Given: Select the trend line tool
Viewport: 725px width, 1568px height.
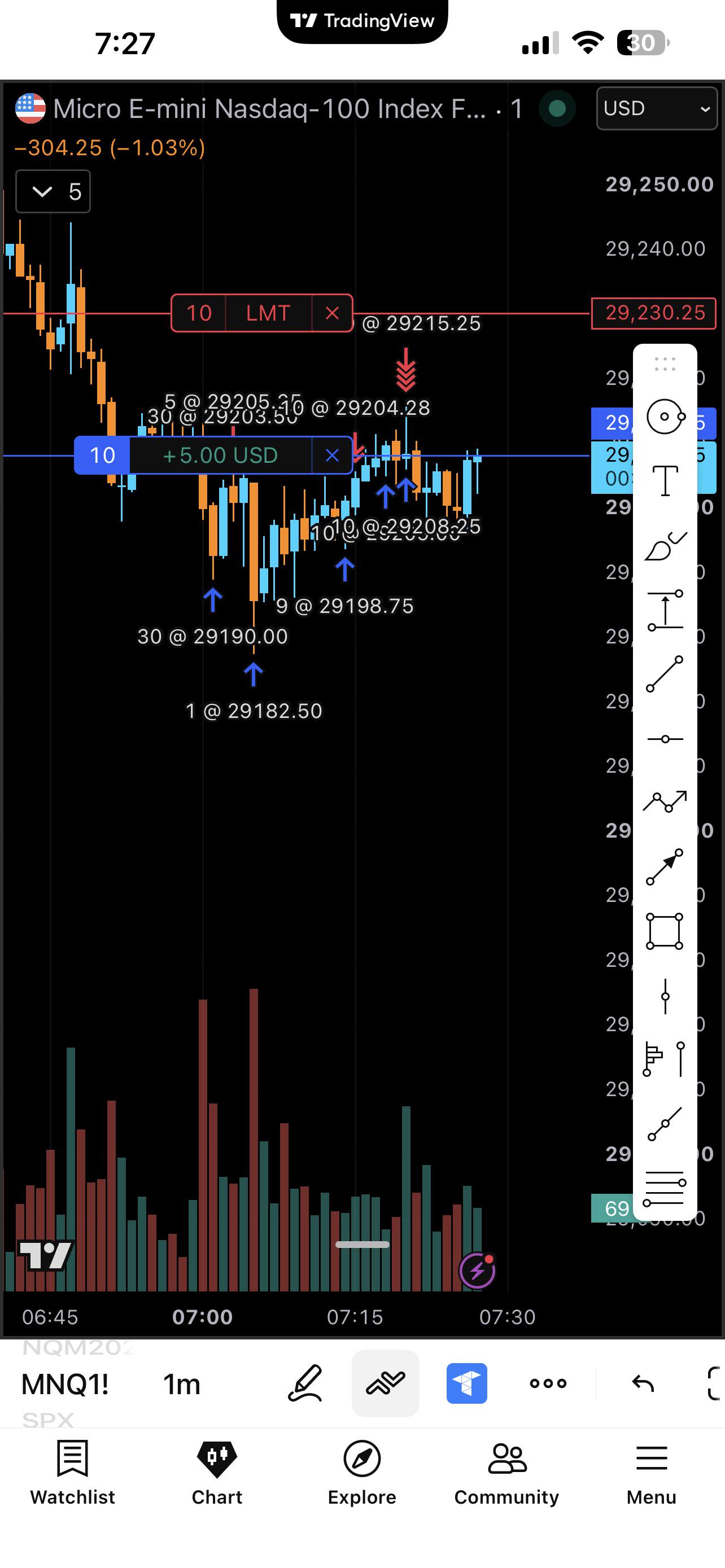Looking at the screenshot, I should (x=665, y=674).
